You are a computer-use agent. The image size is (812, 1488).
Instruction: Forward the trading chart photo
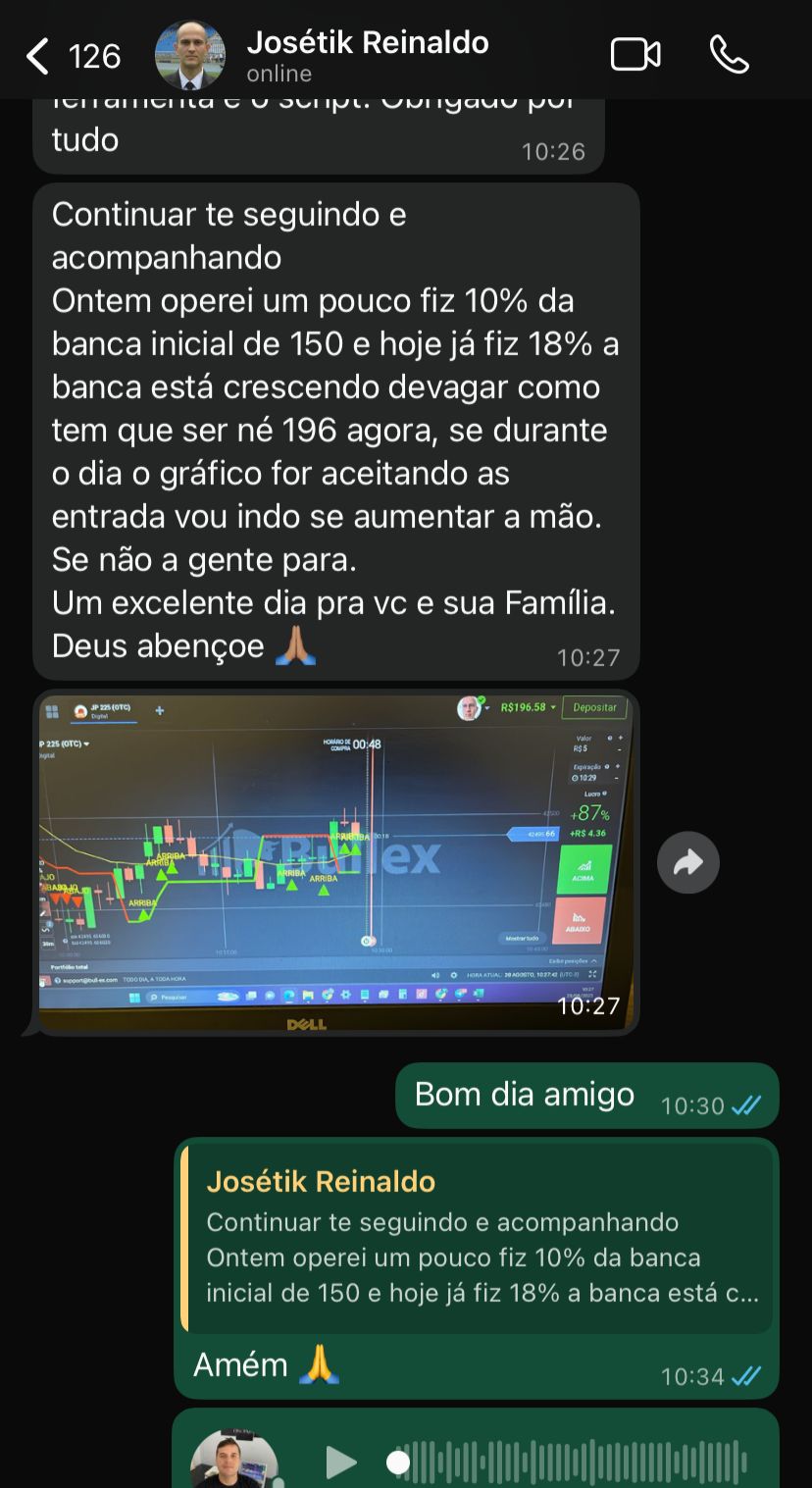click(x=687, y=862)
